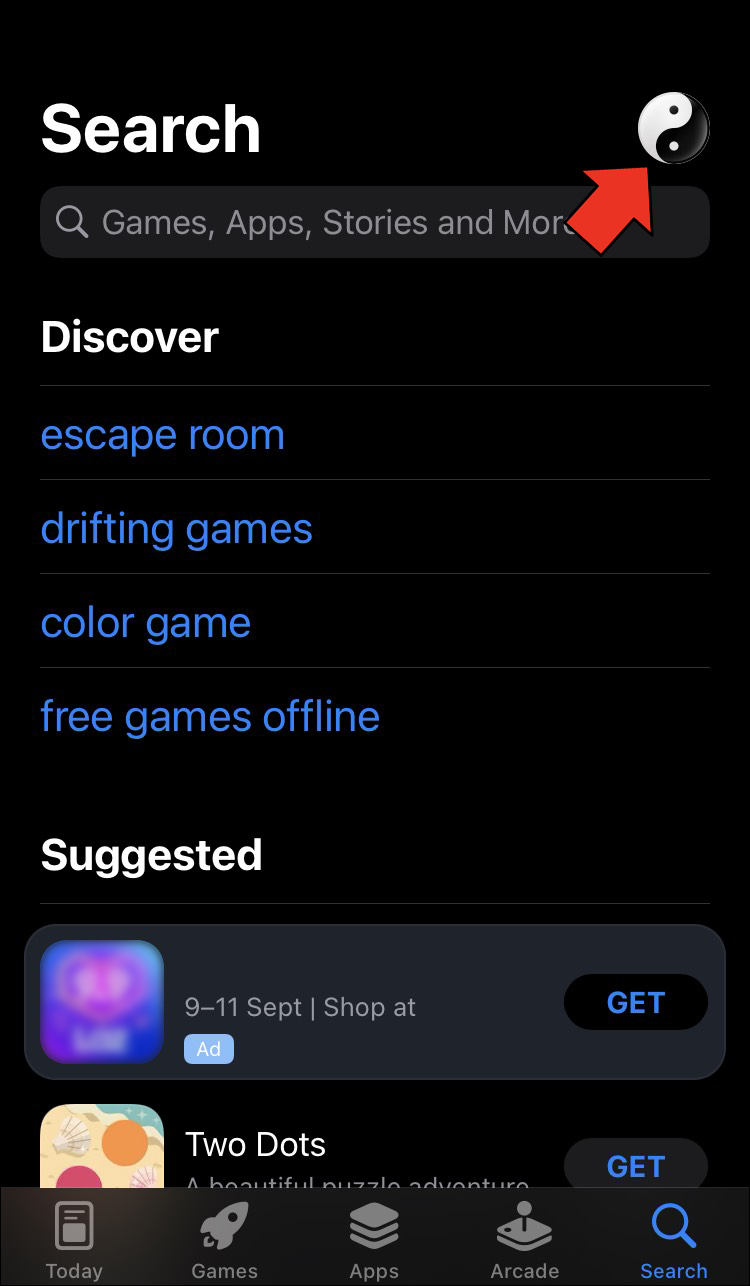The height and width of the screenshot is (1286, 750).
Task: Look up free games offline
Action: [210, 717]
